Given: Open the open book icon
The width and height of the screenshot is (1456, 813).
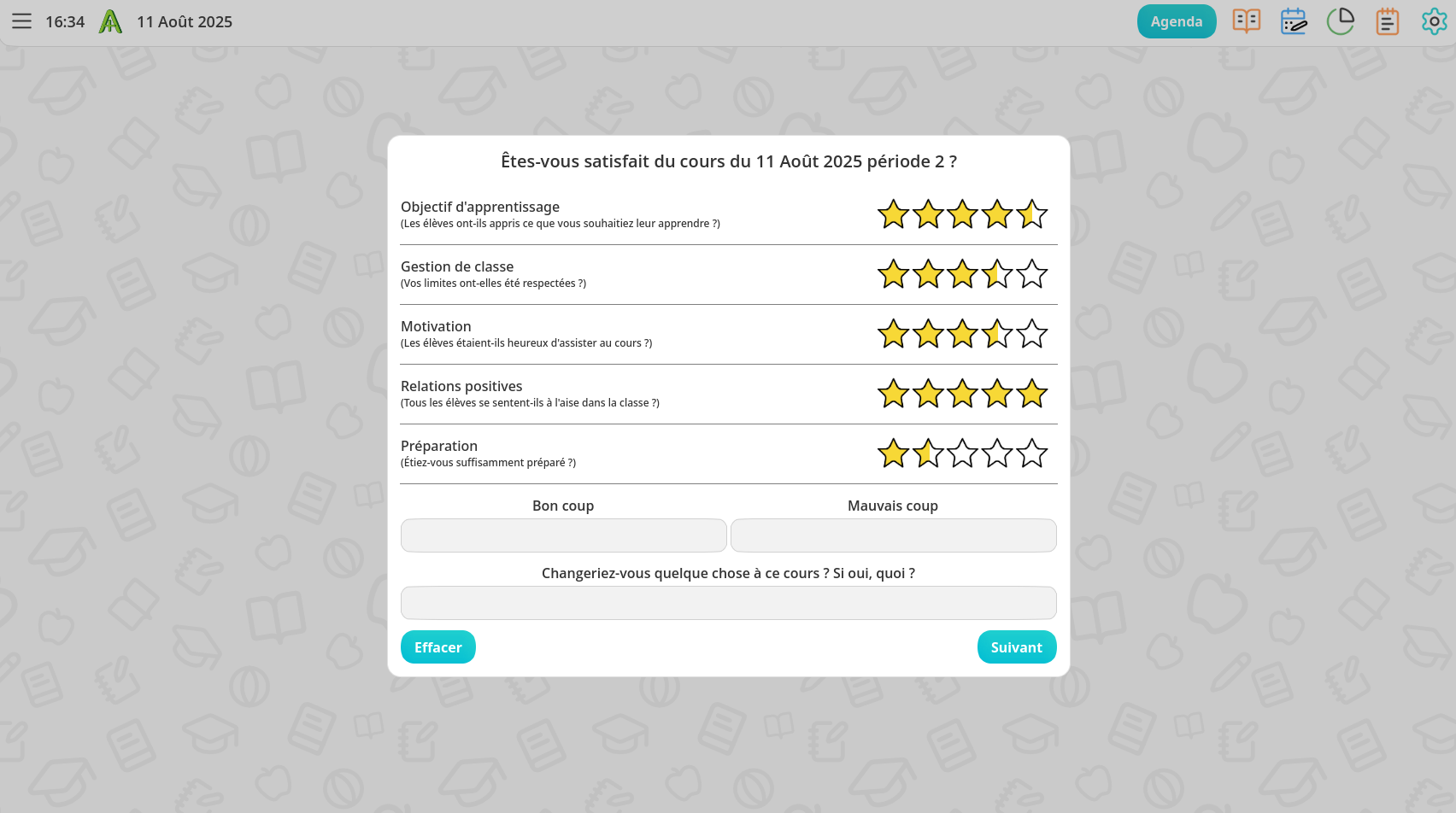Looking at the screenshot, I should pyautogui.click(x=1246, y=21).
